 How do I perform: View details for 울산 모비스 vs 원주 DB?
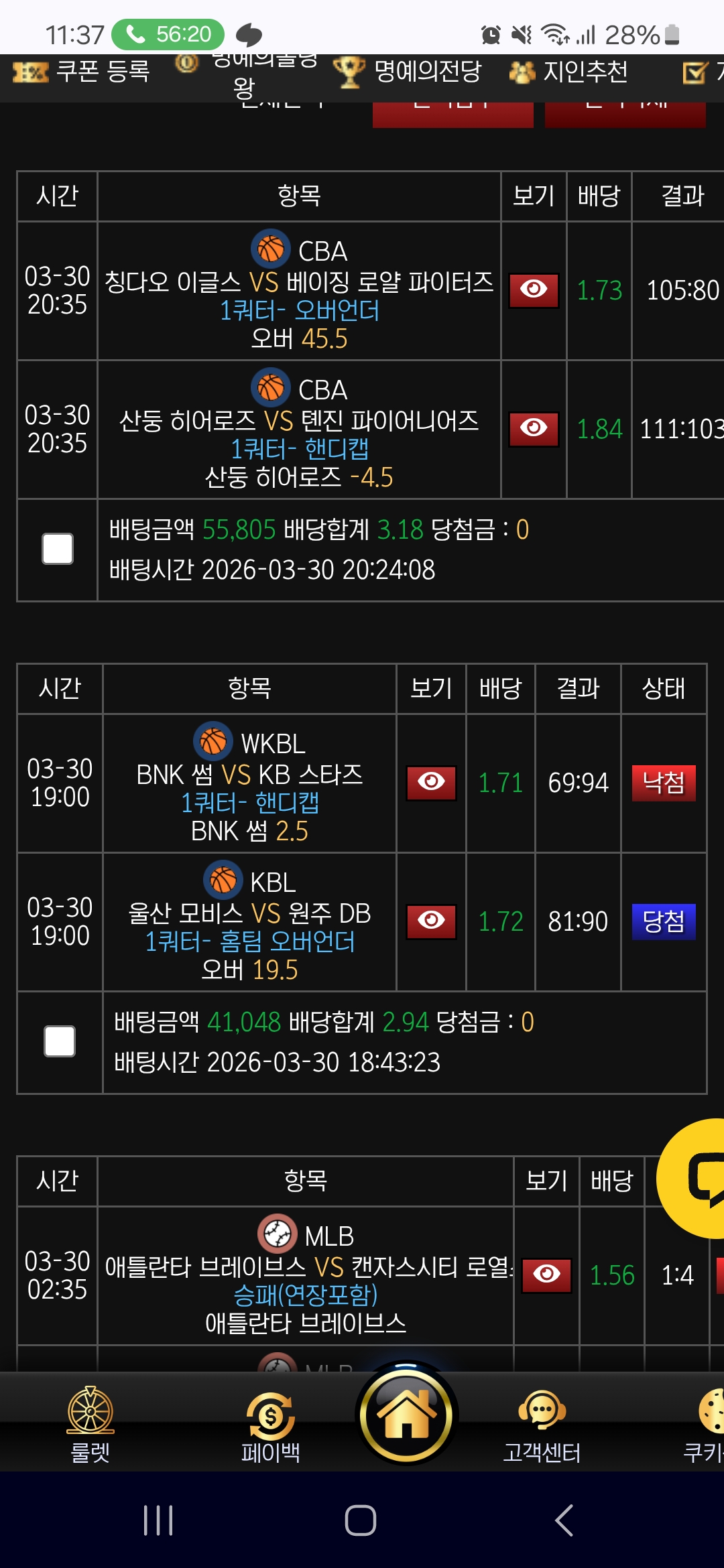tap(431, 921)
